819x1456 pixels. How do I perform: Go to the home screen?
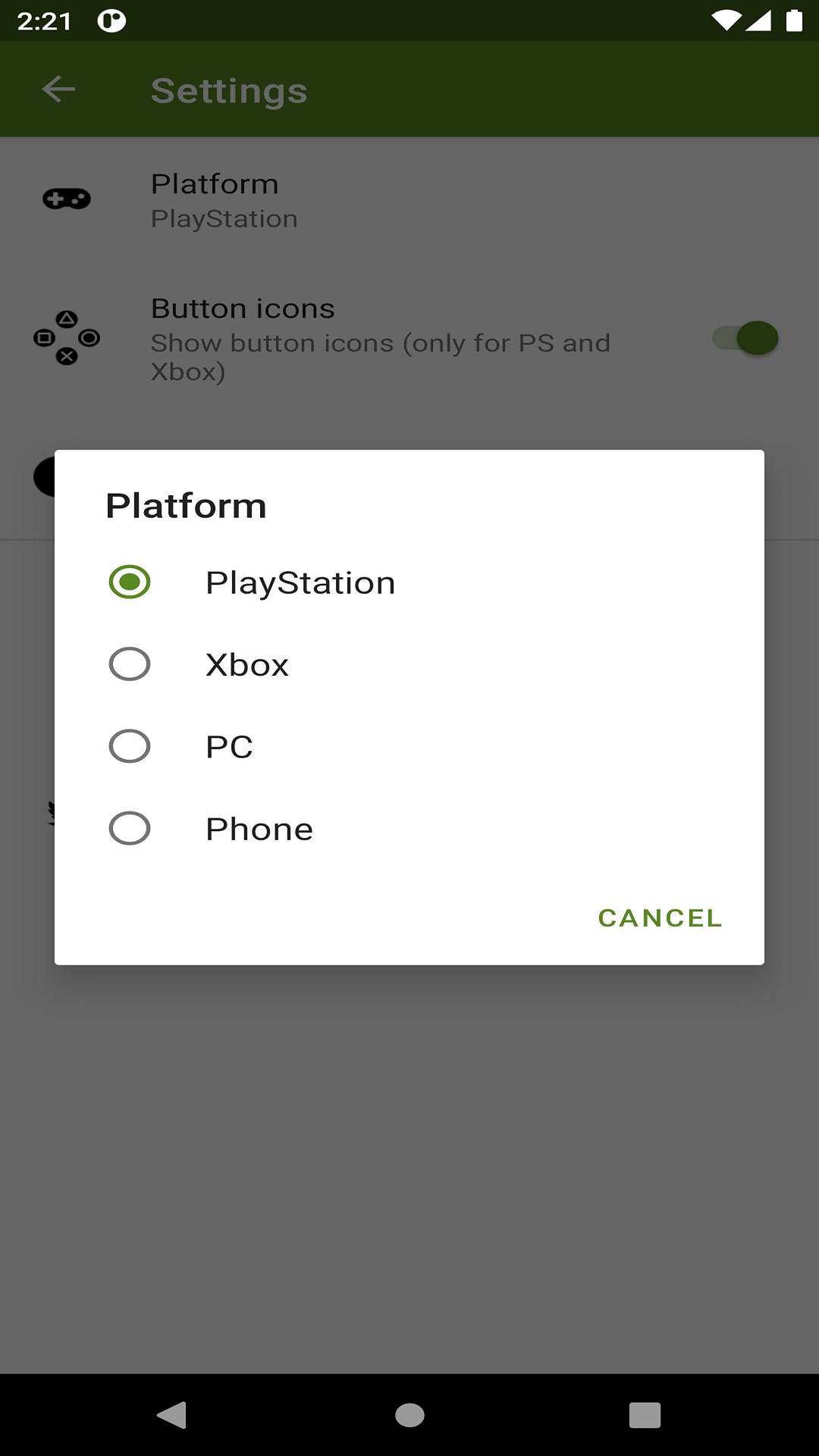pos(409,1415)
